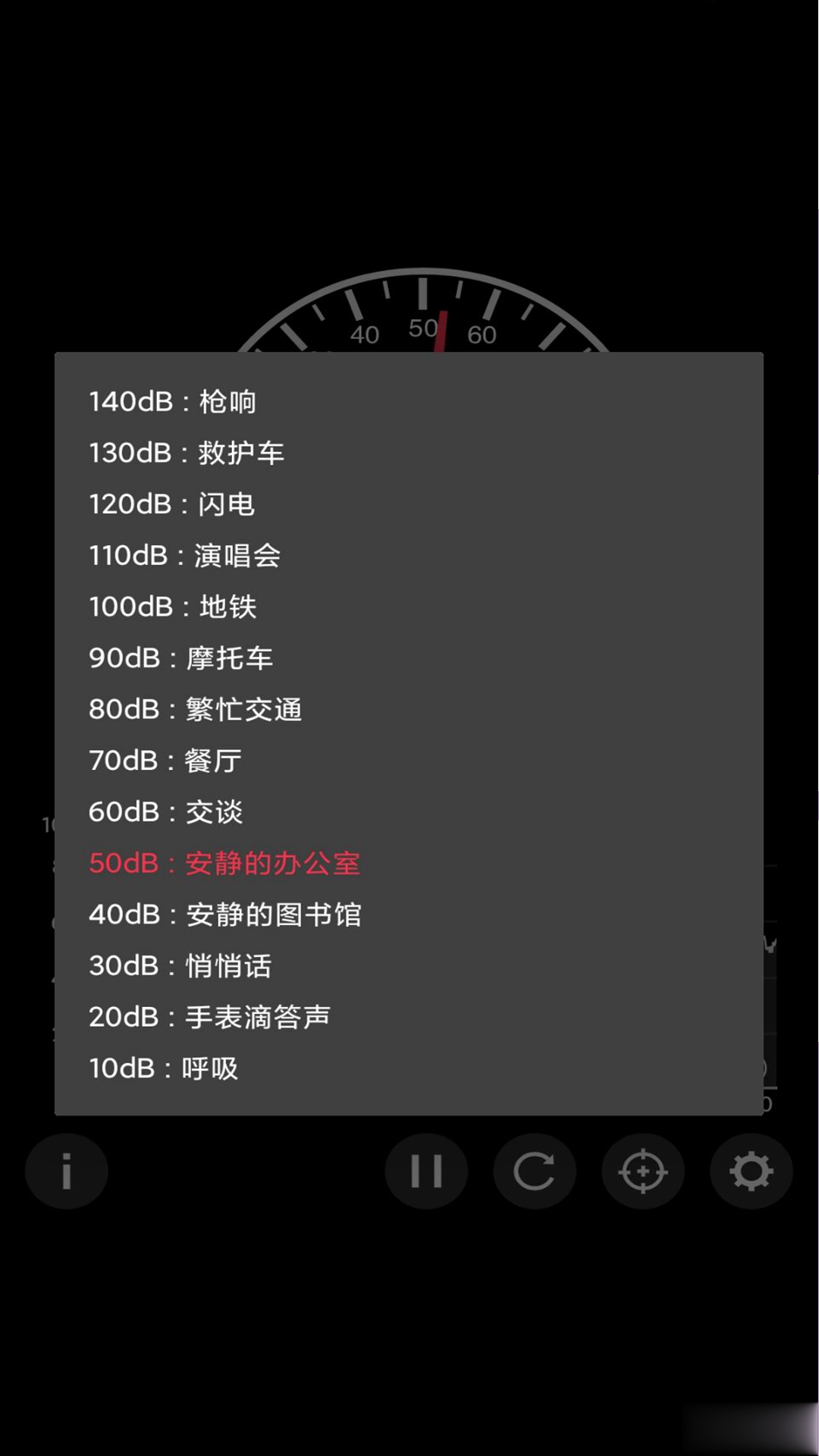Tap the 90dB motorcycle reference row

click(182, 658)
